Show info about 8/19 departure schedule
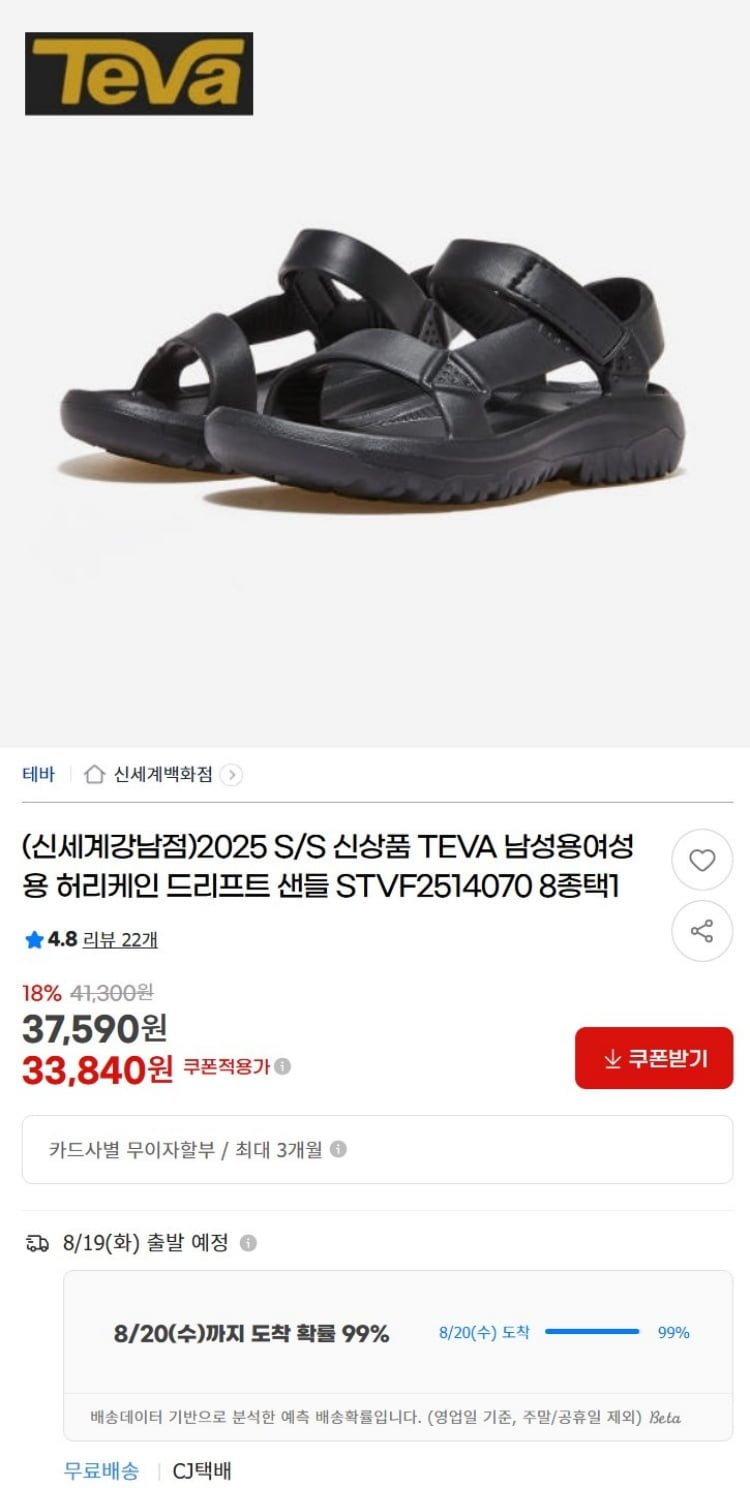This screenshot has width=750, height=1488. pos(248,1243)
